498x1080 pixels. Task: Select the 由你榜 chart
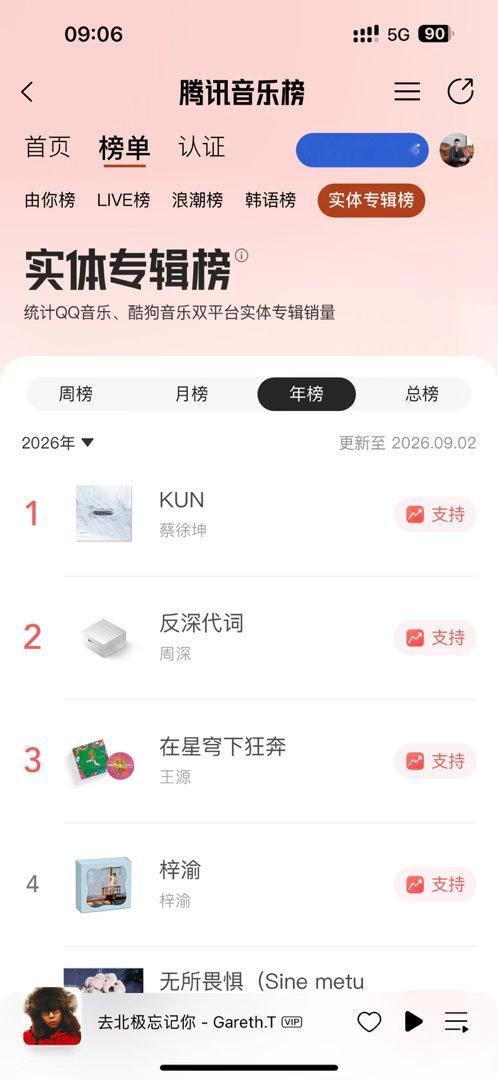tap(50, 200)
